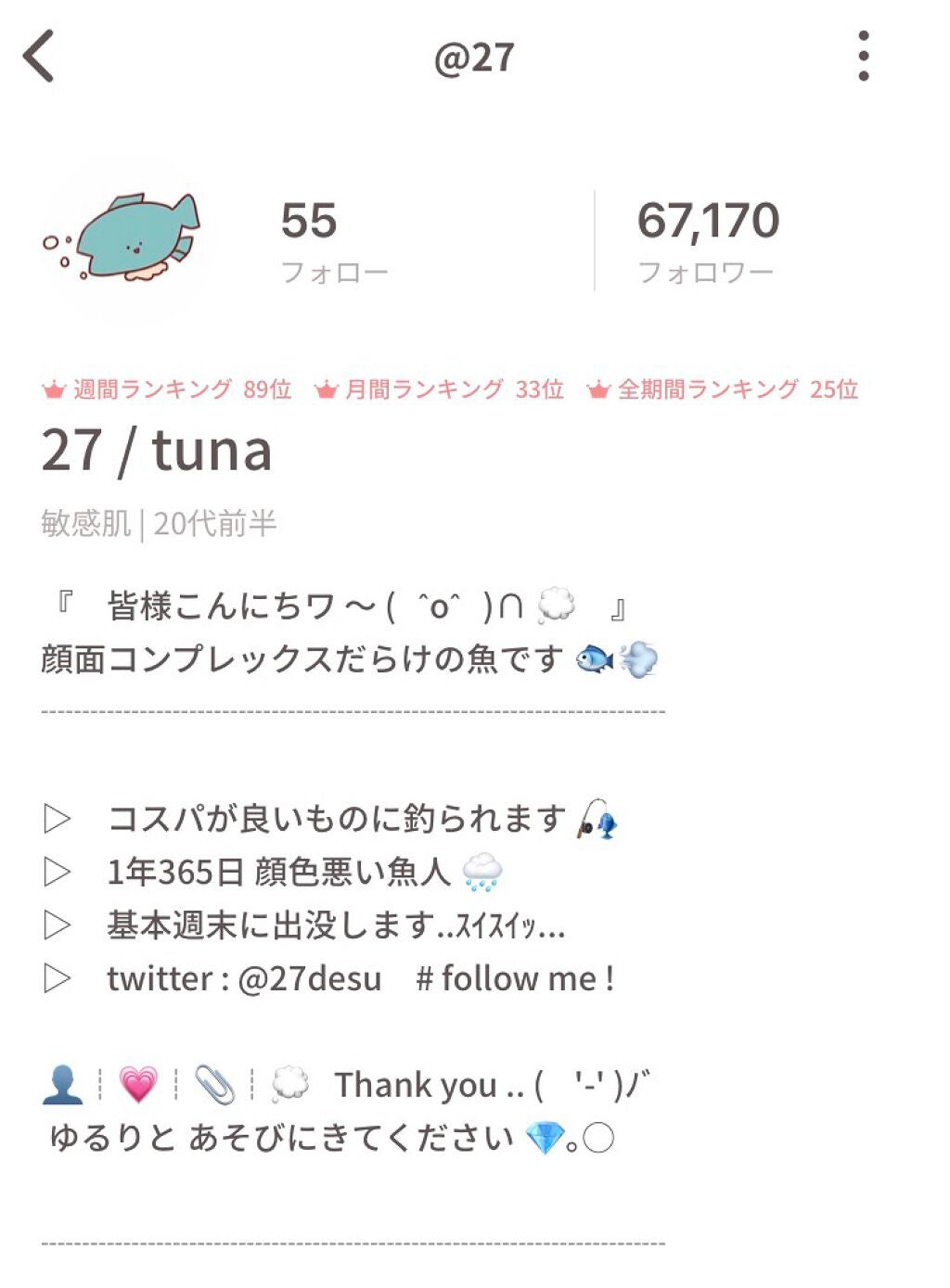This screenshot has height=1288, width=950.
Task: Go back using the top-left arrow
Action: (x=39, y=57)
